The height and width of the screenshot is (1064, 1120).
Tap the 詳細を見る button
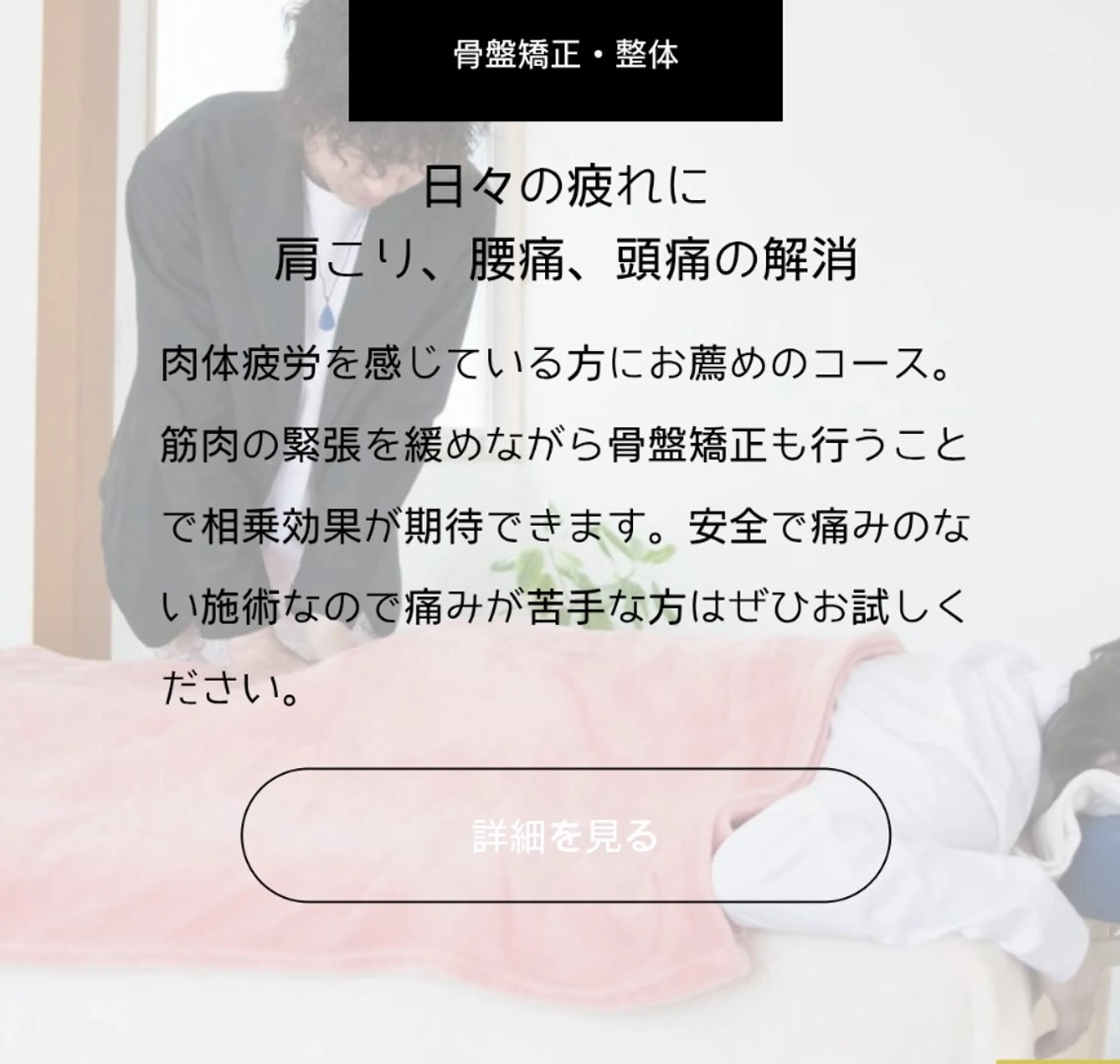pyautogui.click(x=565, y=835)
